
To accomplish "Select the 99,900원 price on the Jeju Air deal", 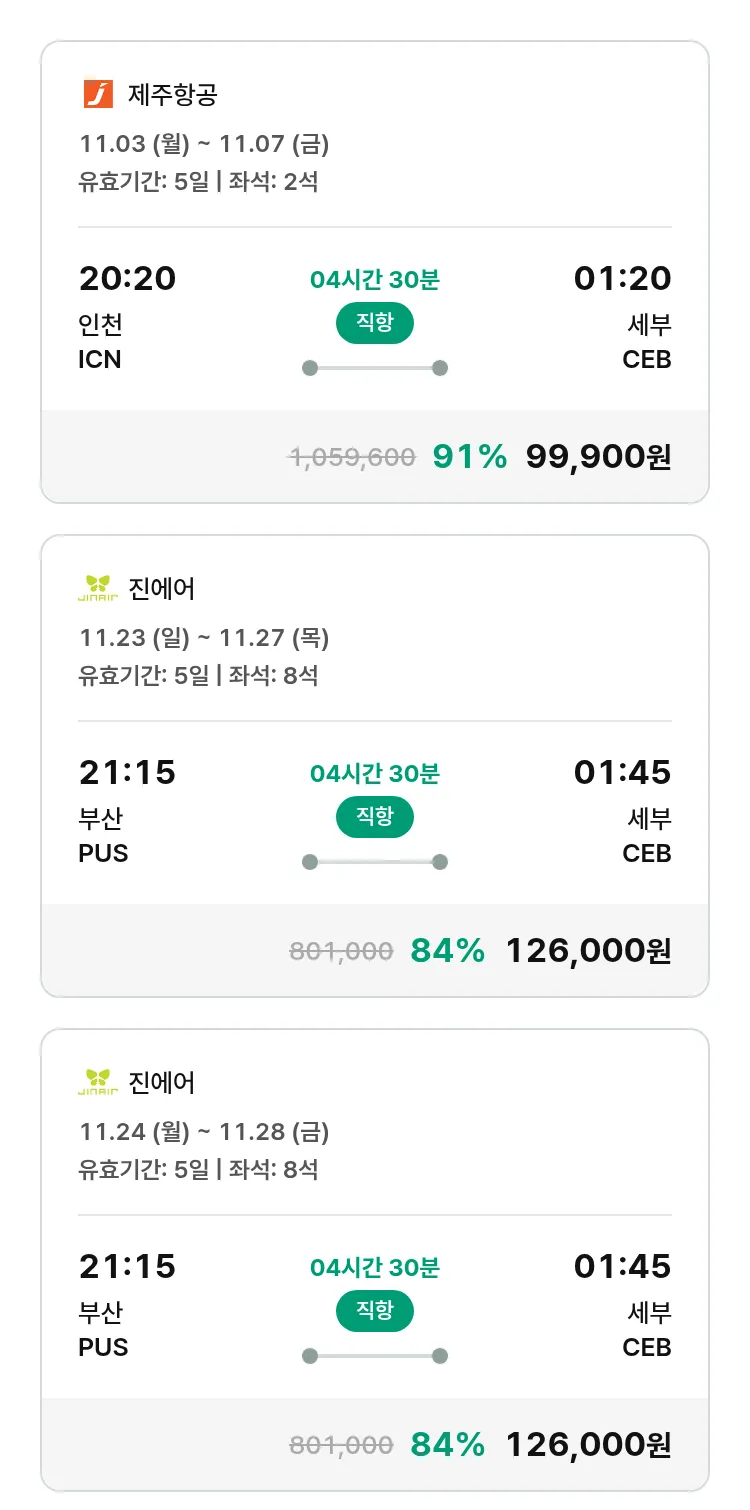I will tap(597, 456).
